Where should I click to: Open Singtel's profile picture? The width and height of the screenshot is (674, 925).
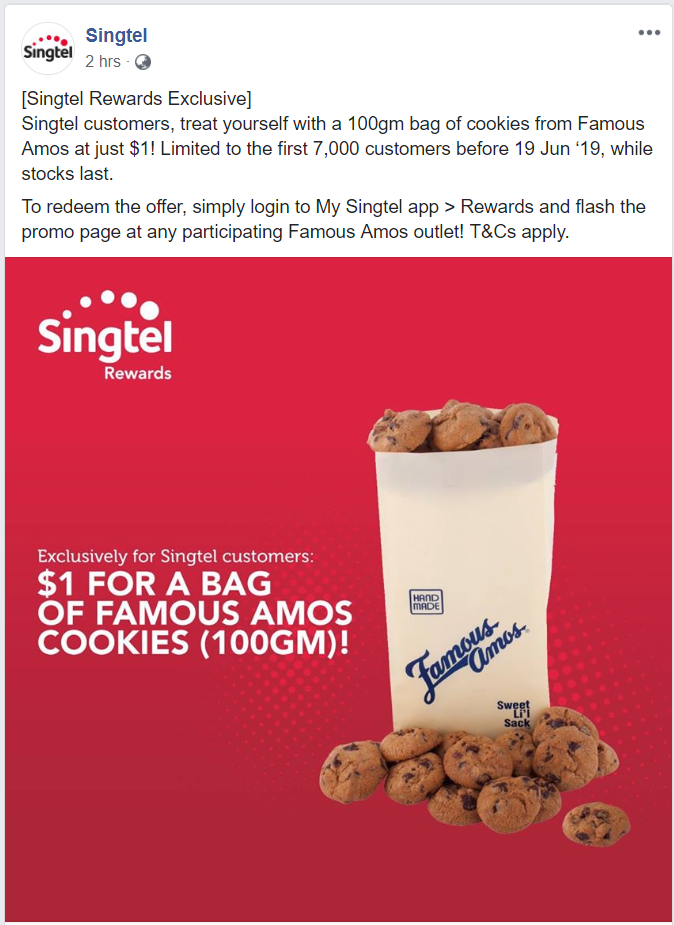tap(47, 48)
